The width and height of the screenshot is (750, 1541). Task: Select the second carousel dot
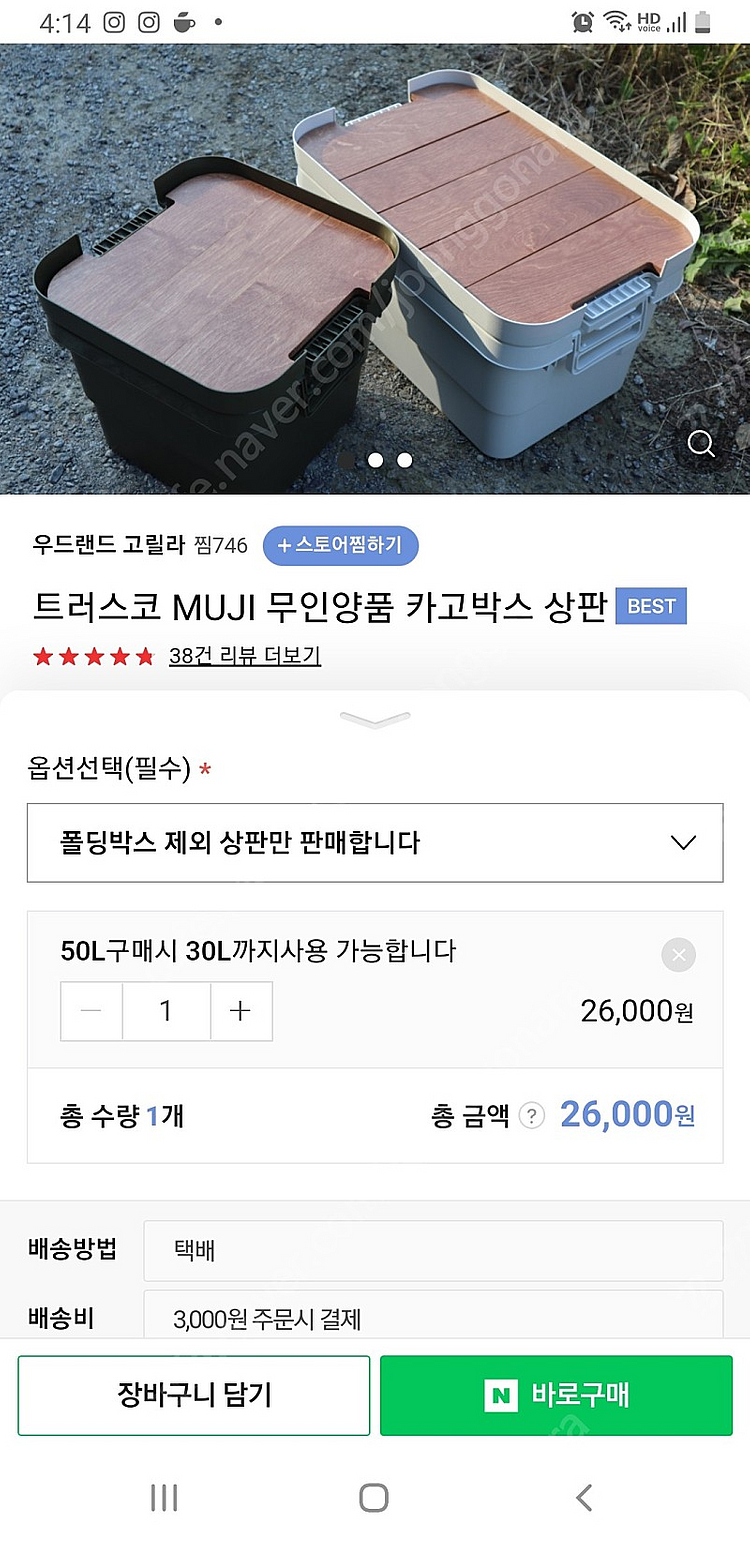click(x=375, y=460)
